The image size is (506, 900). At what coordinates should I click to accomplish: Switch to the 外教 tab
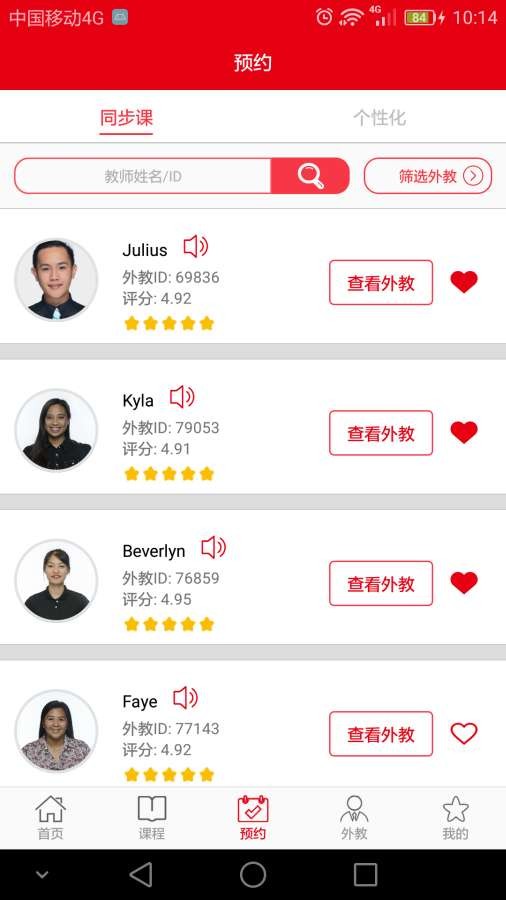pos(354,818)
